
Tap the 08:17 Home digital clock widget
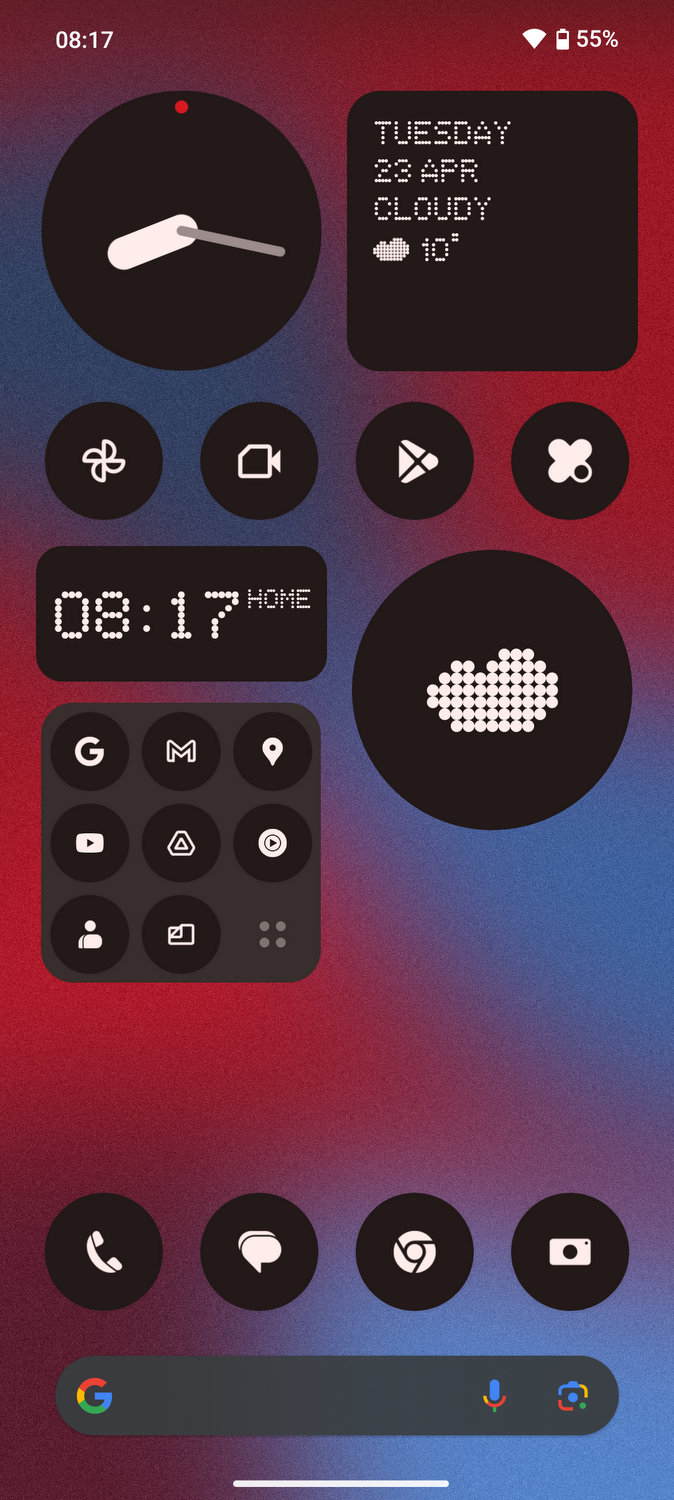(181, 614)
